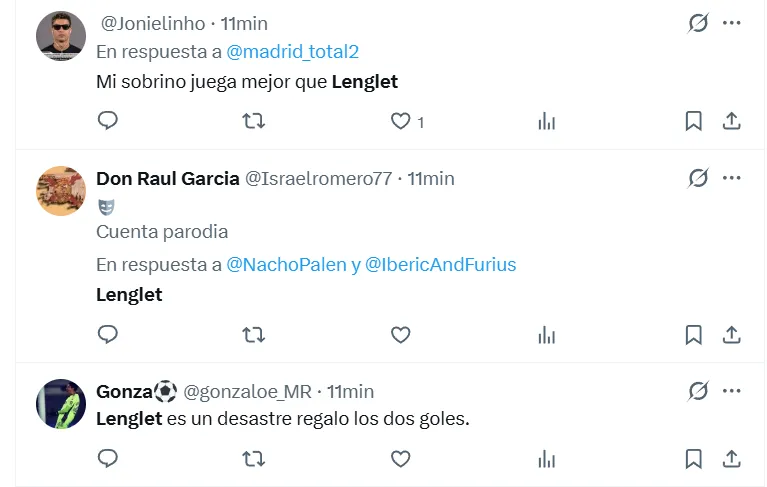Reply to Jonielinho's tweet

click(x=108, y=121)
